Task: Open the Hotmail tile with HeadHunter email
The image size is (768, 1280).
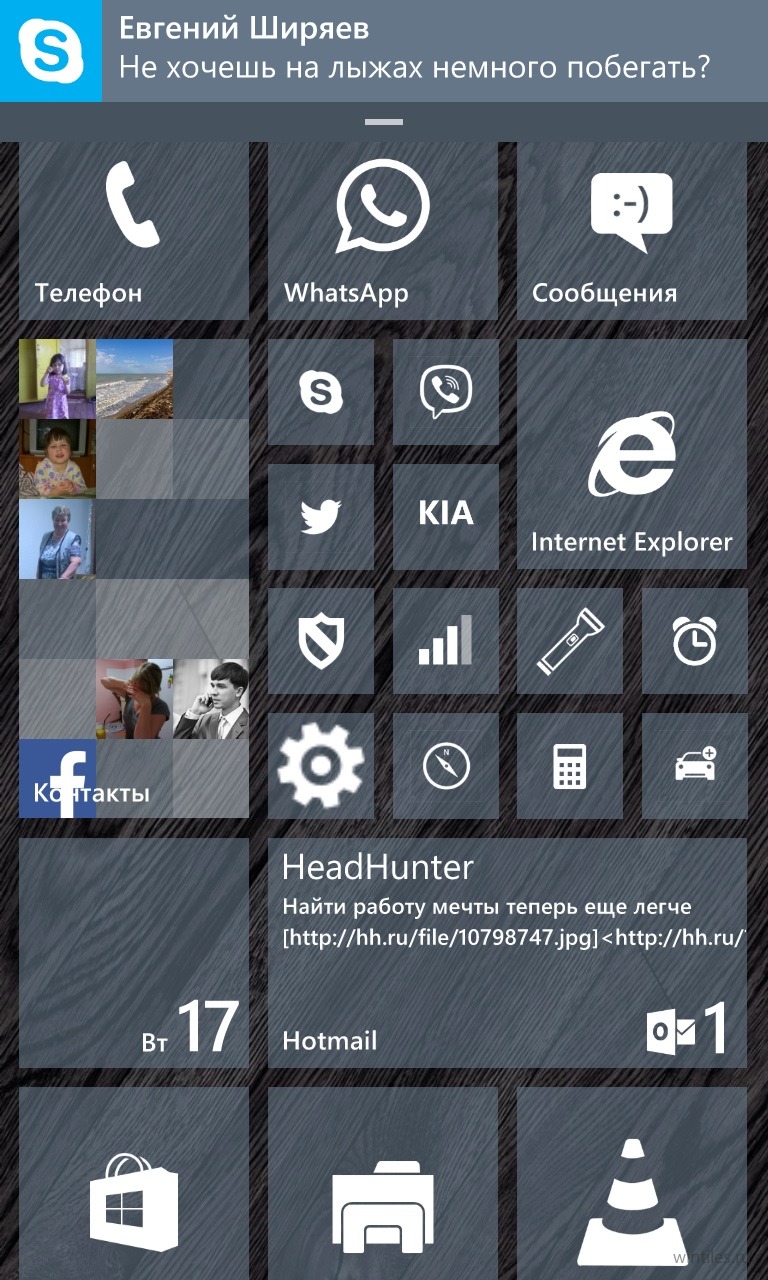Action: (508, 953)
